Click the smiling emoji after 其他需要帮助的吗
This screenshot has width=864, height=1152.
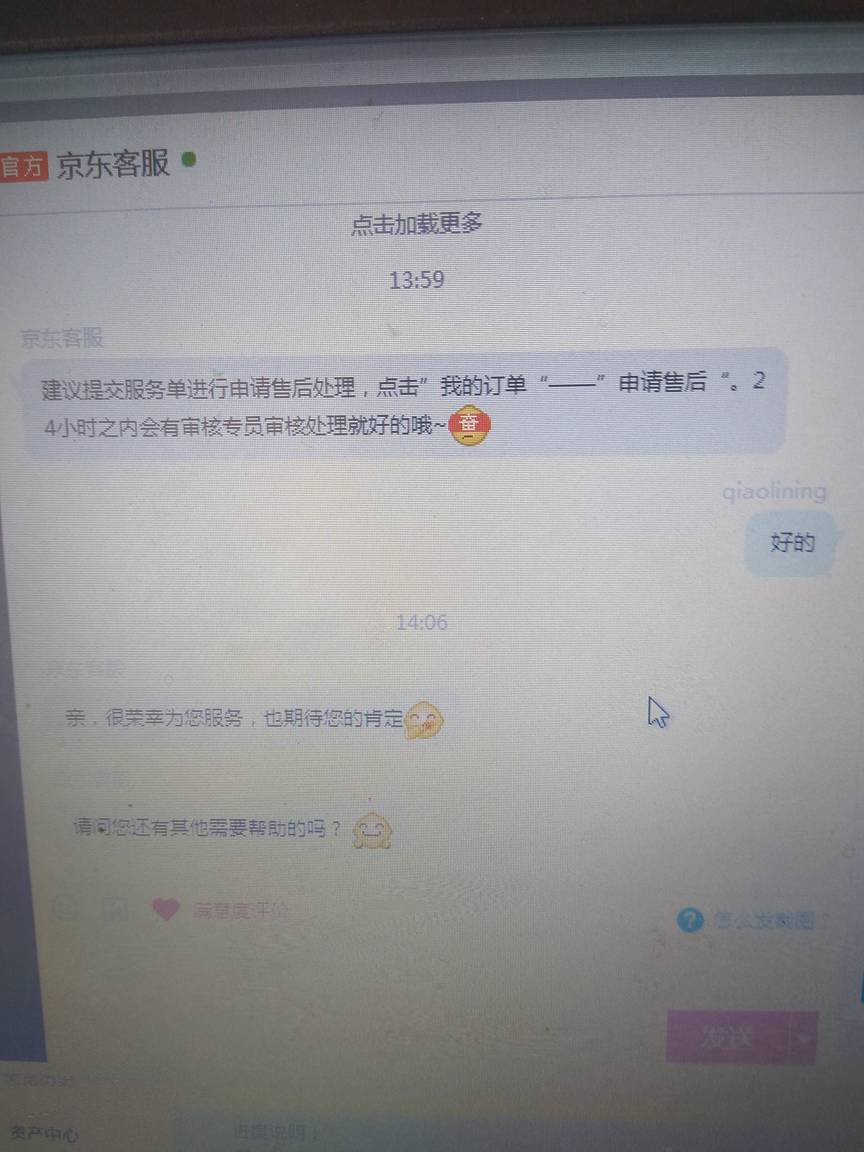coord(373,831)
